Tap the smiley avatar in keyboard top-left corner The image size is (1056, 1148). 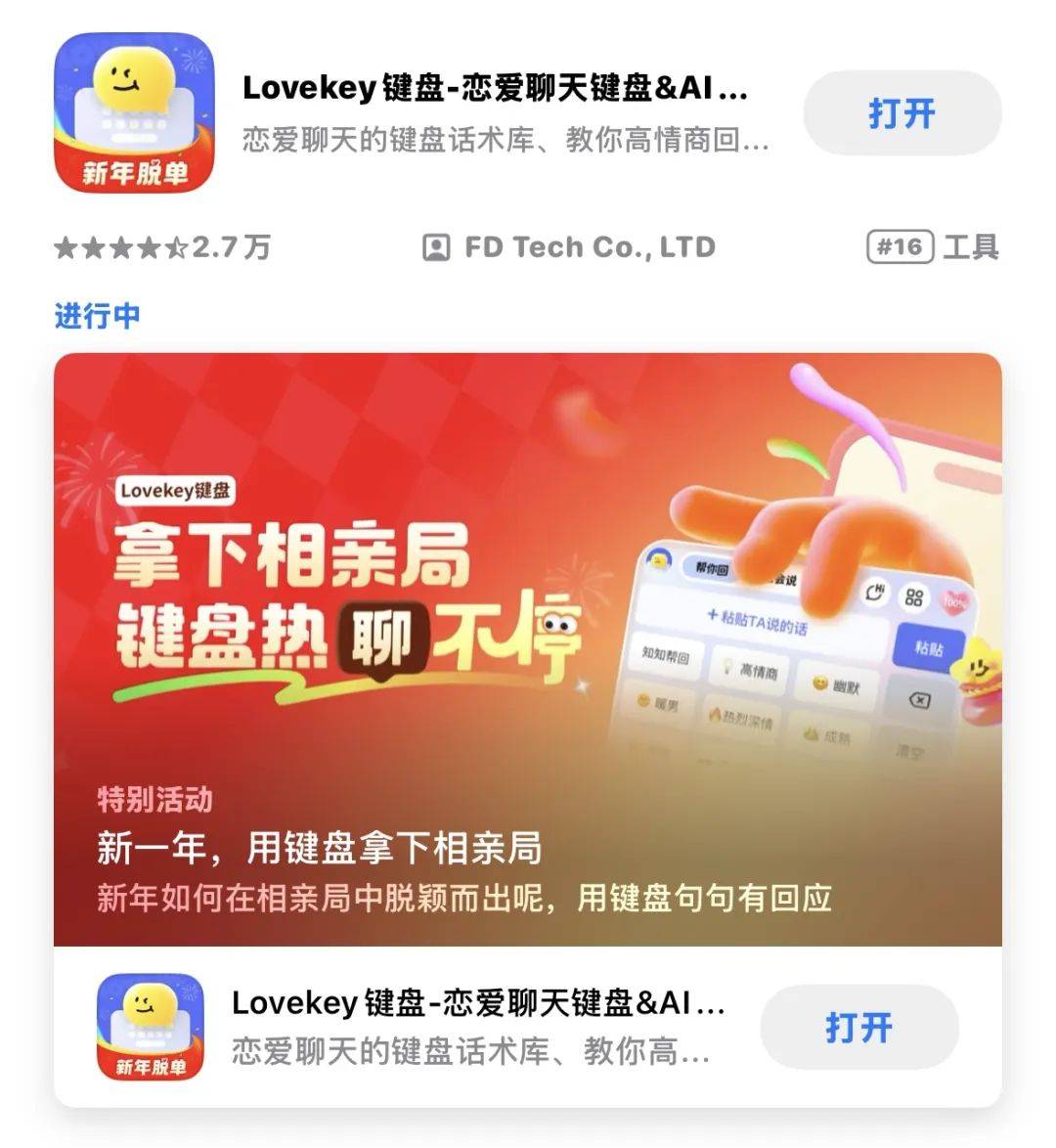click(x=659, y=560)
